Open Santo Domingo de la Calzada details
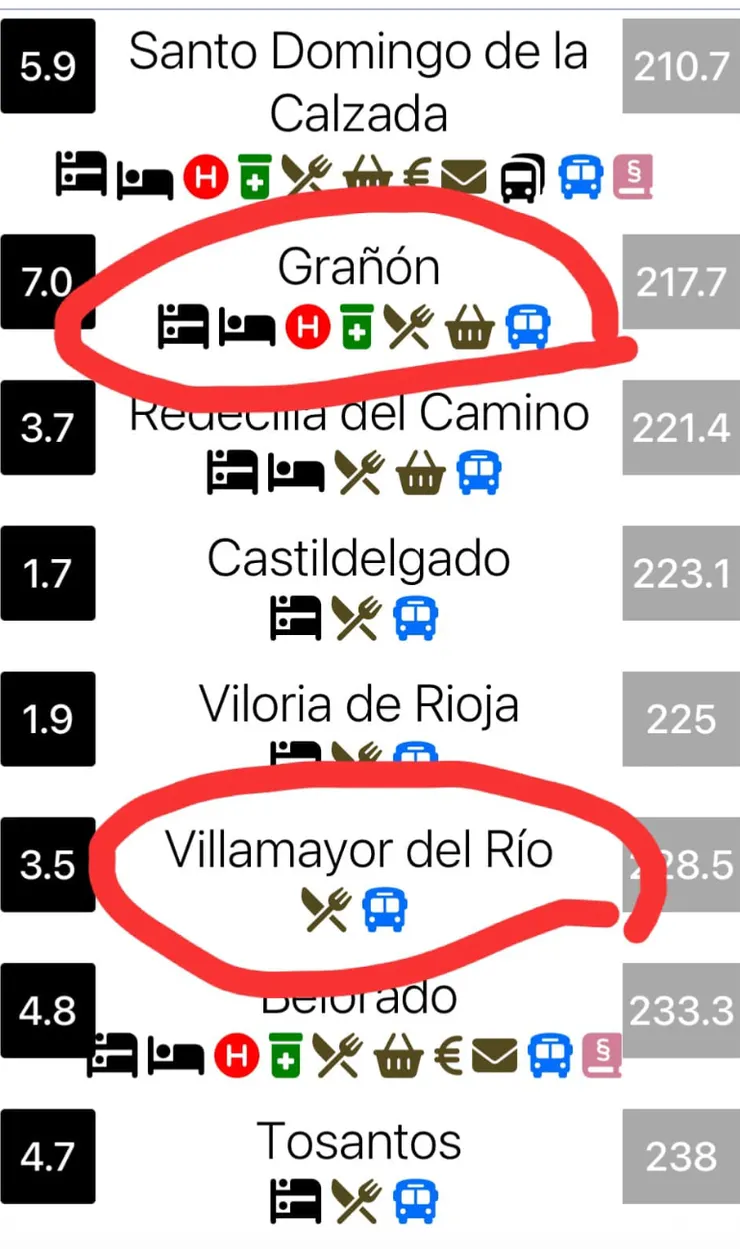 tap(358, 83)
